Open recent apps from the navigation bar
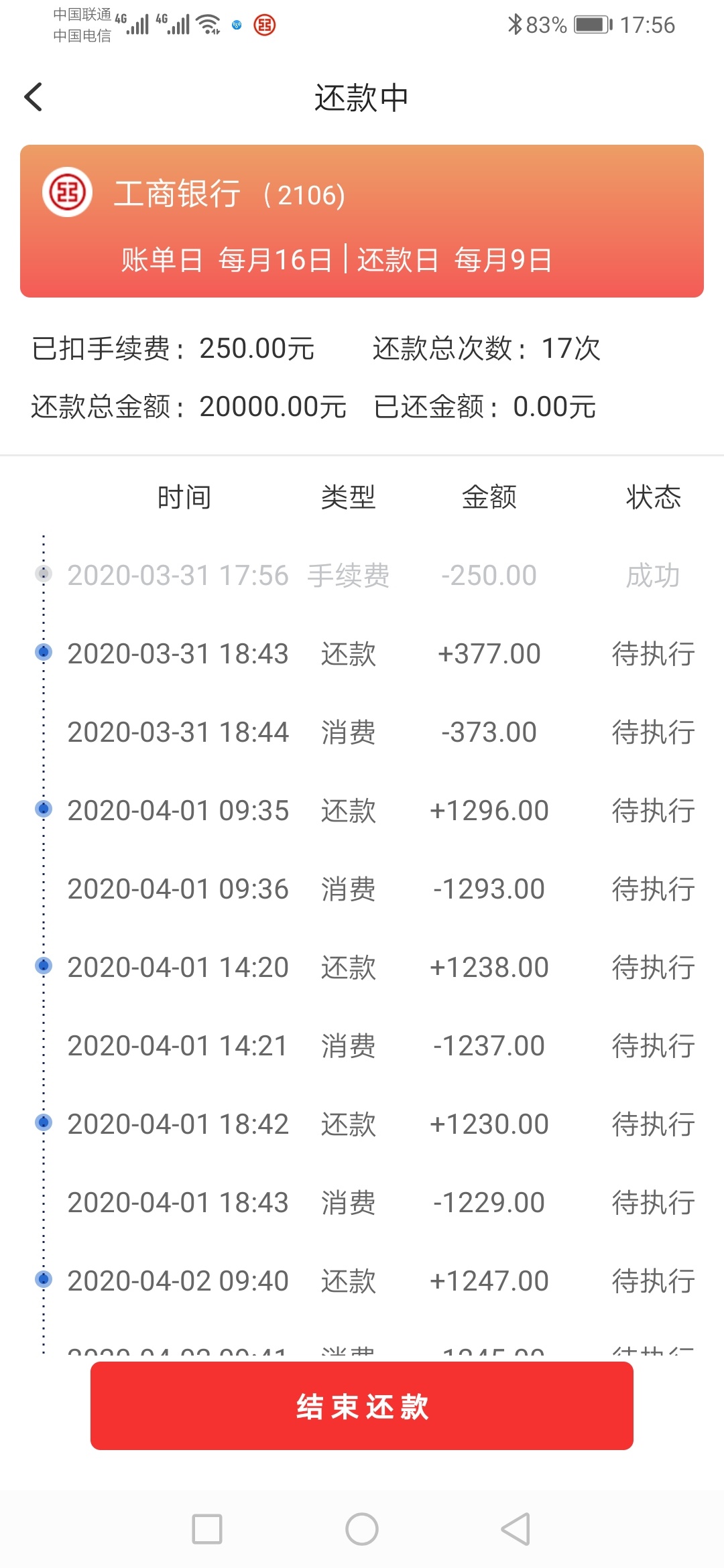This screenshot has width=724, height=1568. tap(207, 1529)
